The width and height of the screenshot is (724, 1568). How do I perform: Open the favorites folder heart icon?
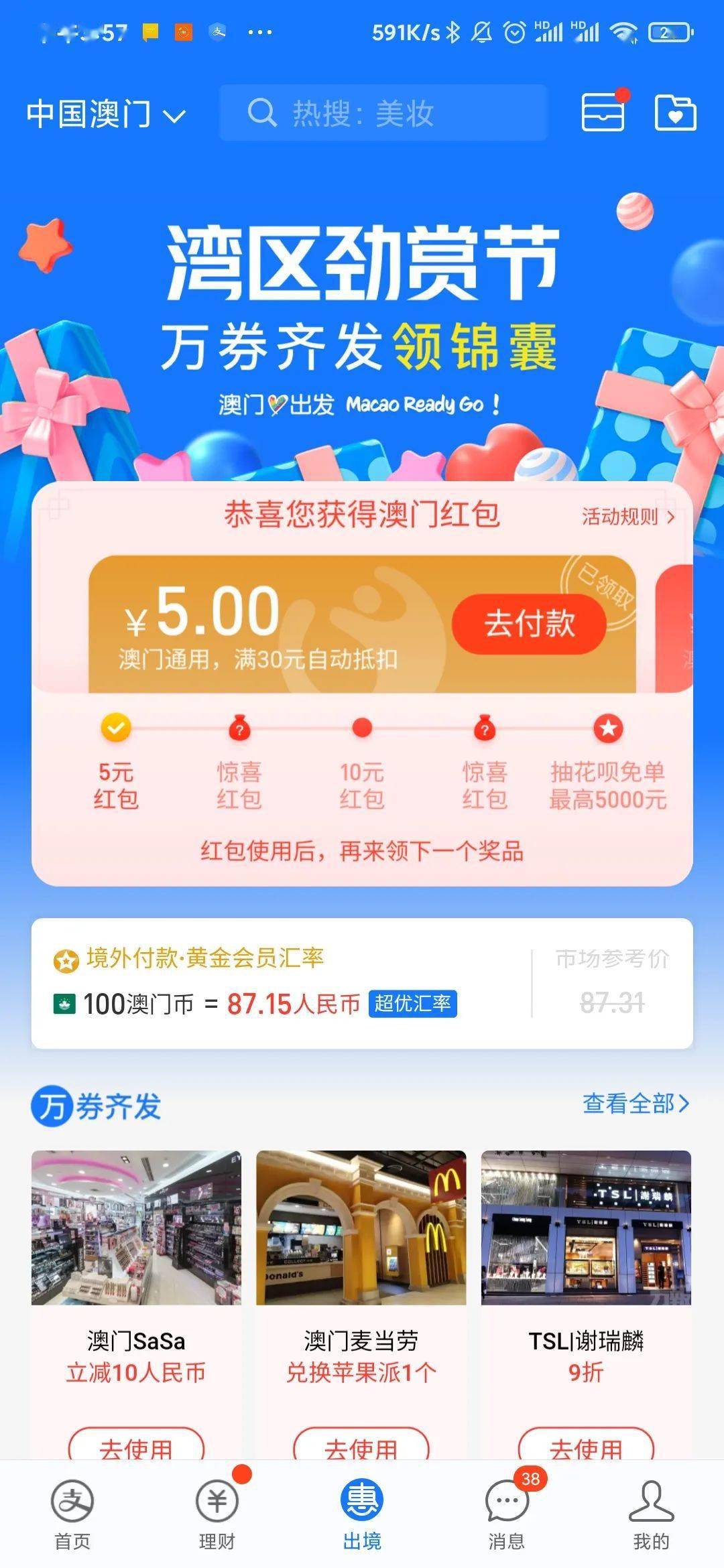tap(675, 113)
